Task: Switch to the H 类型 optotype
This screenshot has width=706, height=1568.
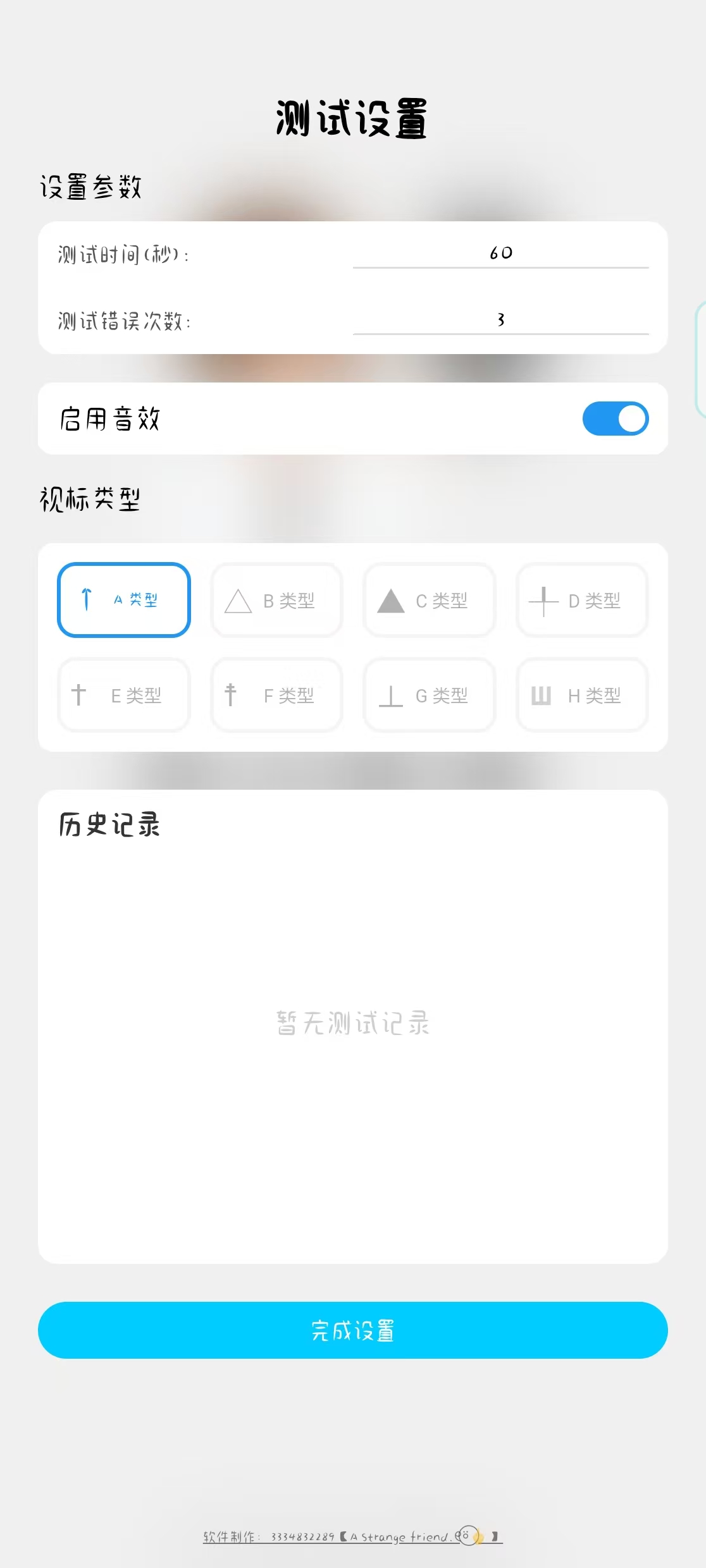Action: pos(582,695)
